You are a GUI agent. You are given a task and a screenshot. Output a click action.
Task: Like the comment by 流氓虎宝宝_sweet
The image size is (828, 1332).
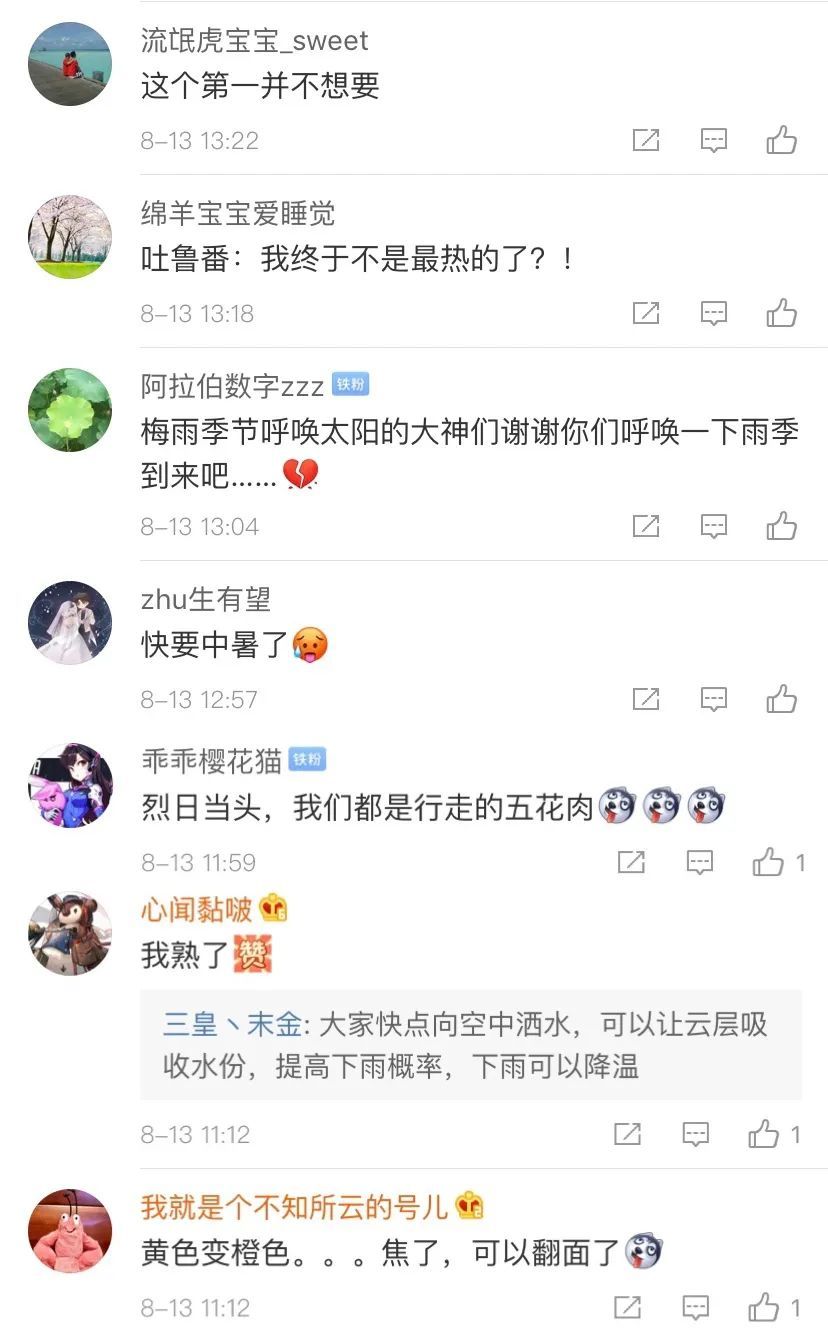(x=781, y=140)
